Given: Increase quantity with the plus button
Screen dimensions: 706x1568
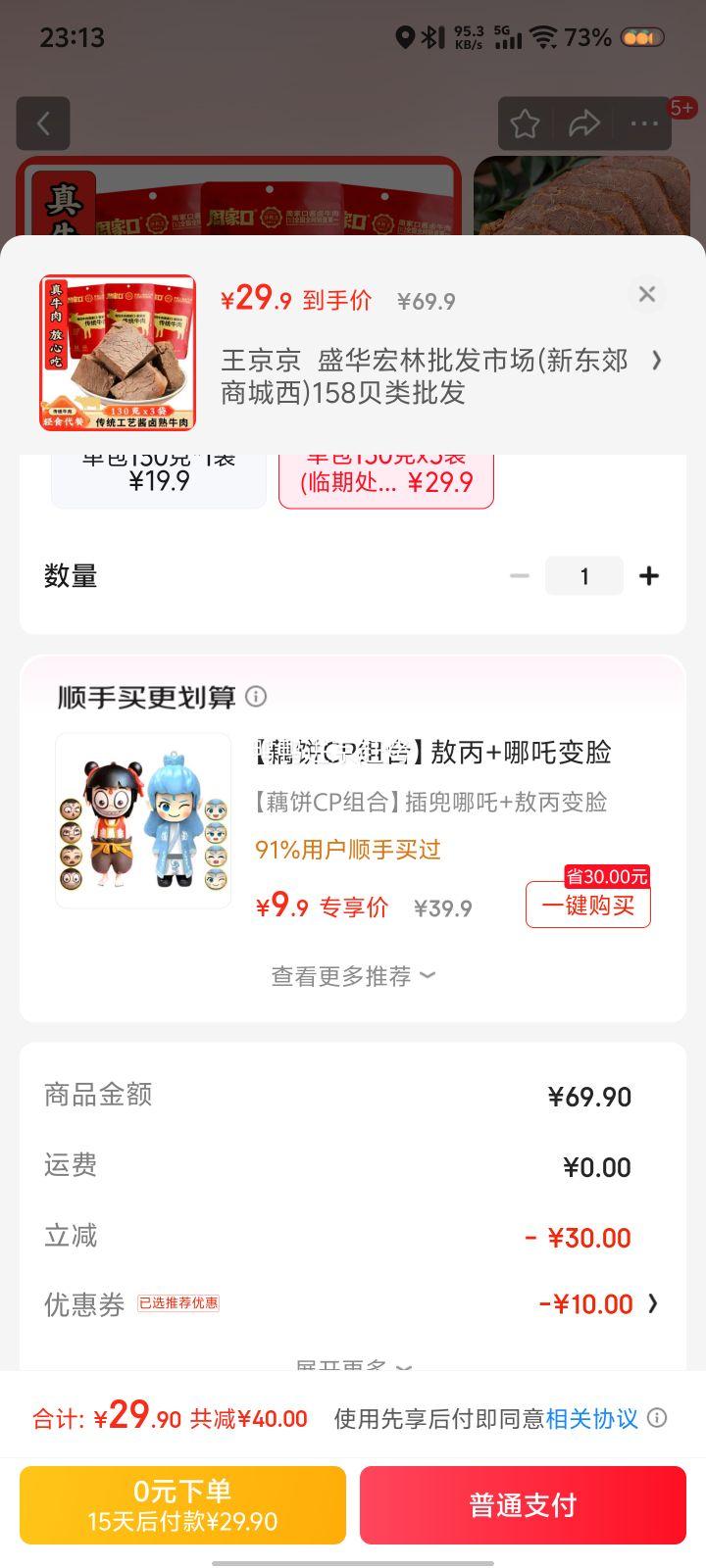Looking at the screenshot, I should coord(649,576).
